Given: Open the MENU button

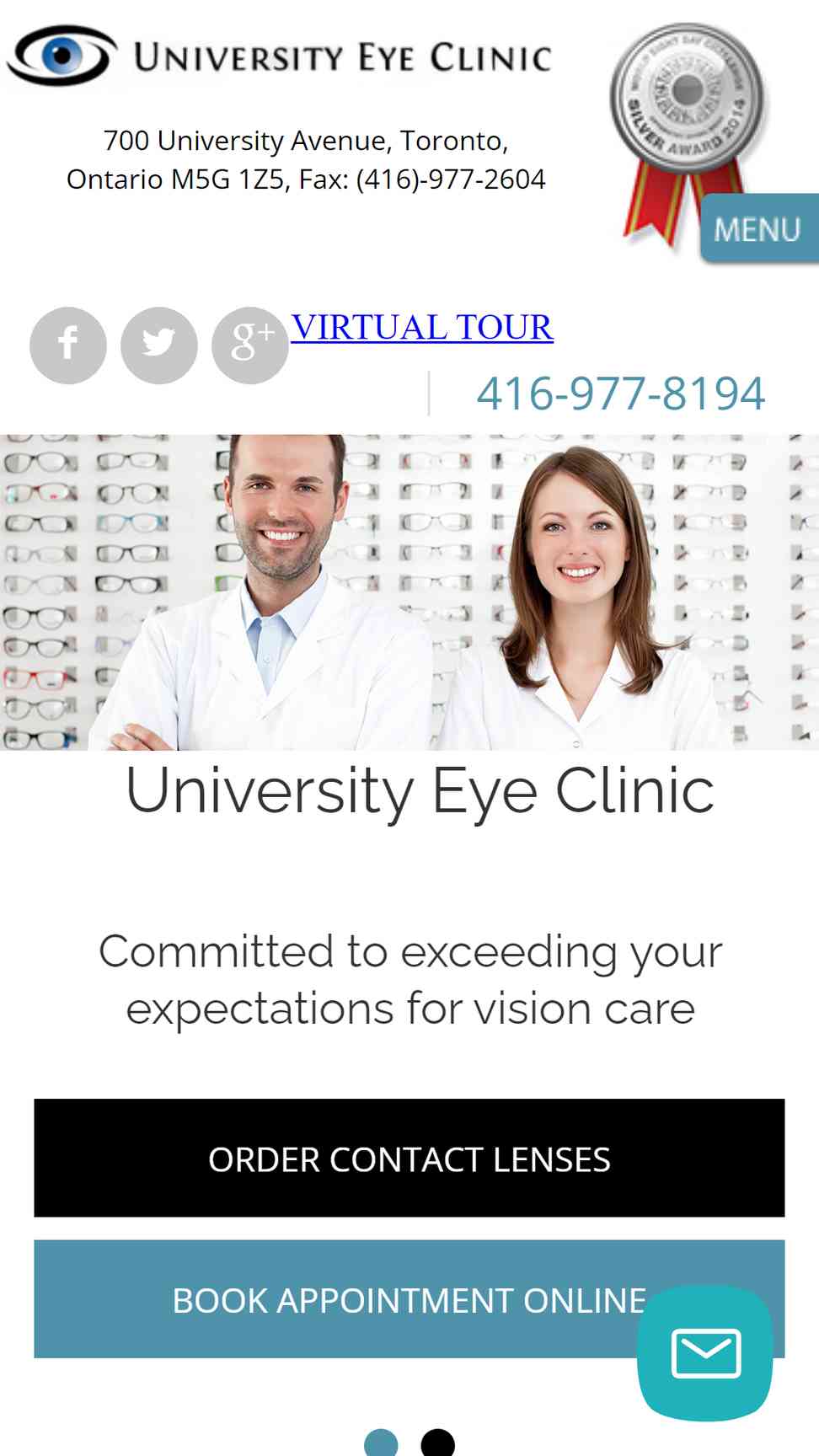Looking at the screenshot, I should tap(758, 229).
